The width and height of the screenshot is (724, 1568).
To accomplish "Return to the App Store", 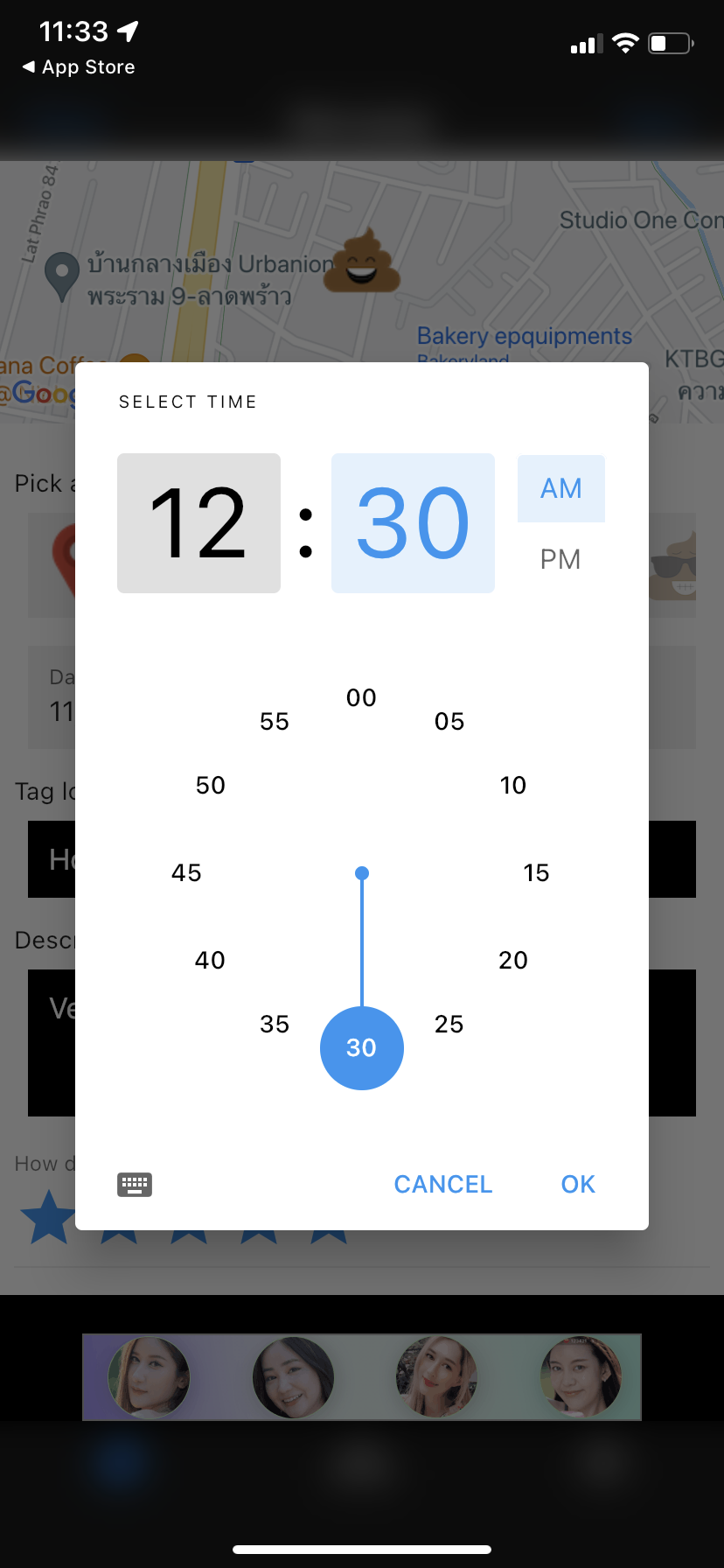I will point(79,67).
